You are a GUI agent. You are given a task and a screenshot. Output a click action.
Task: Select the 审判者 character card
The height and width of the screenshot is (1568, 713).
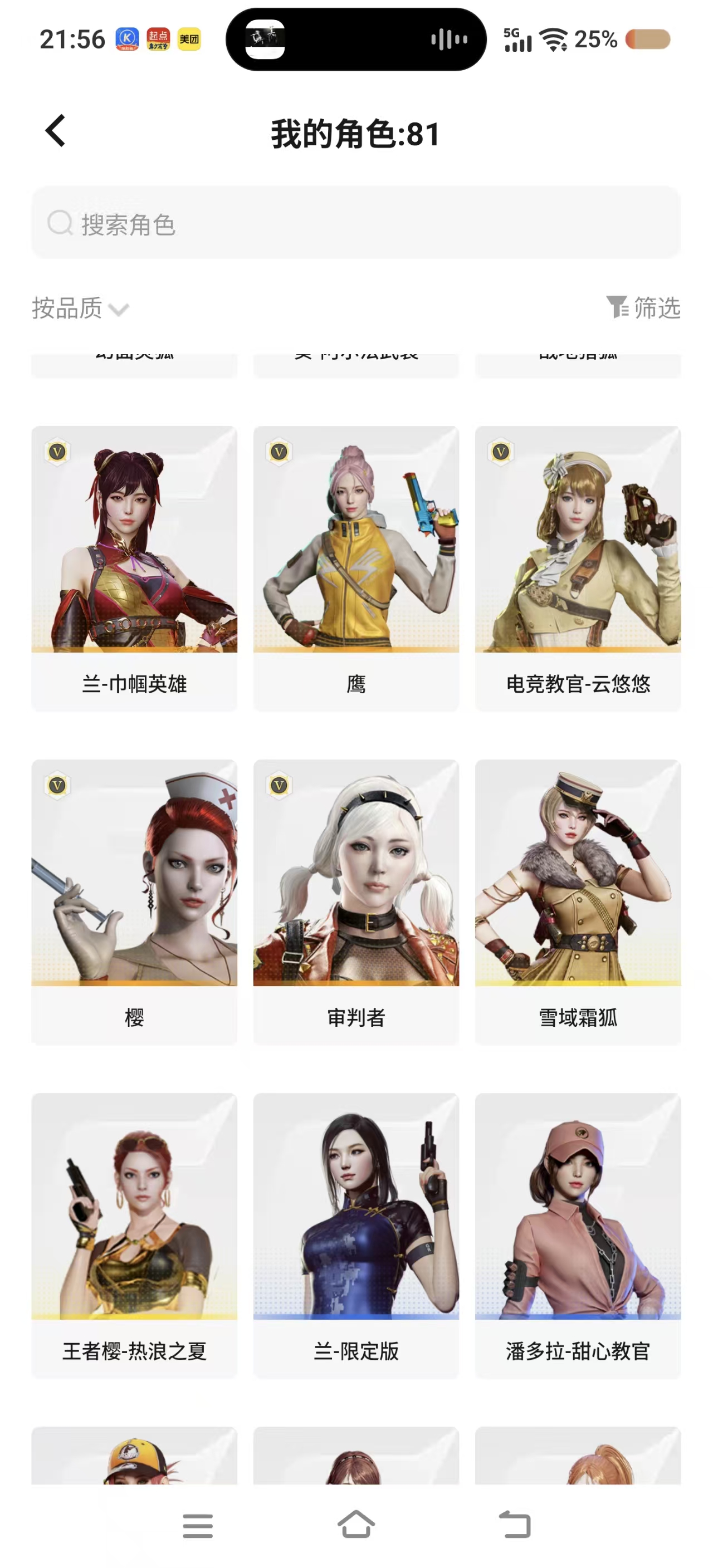pos(356,902)
